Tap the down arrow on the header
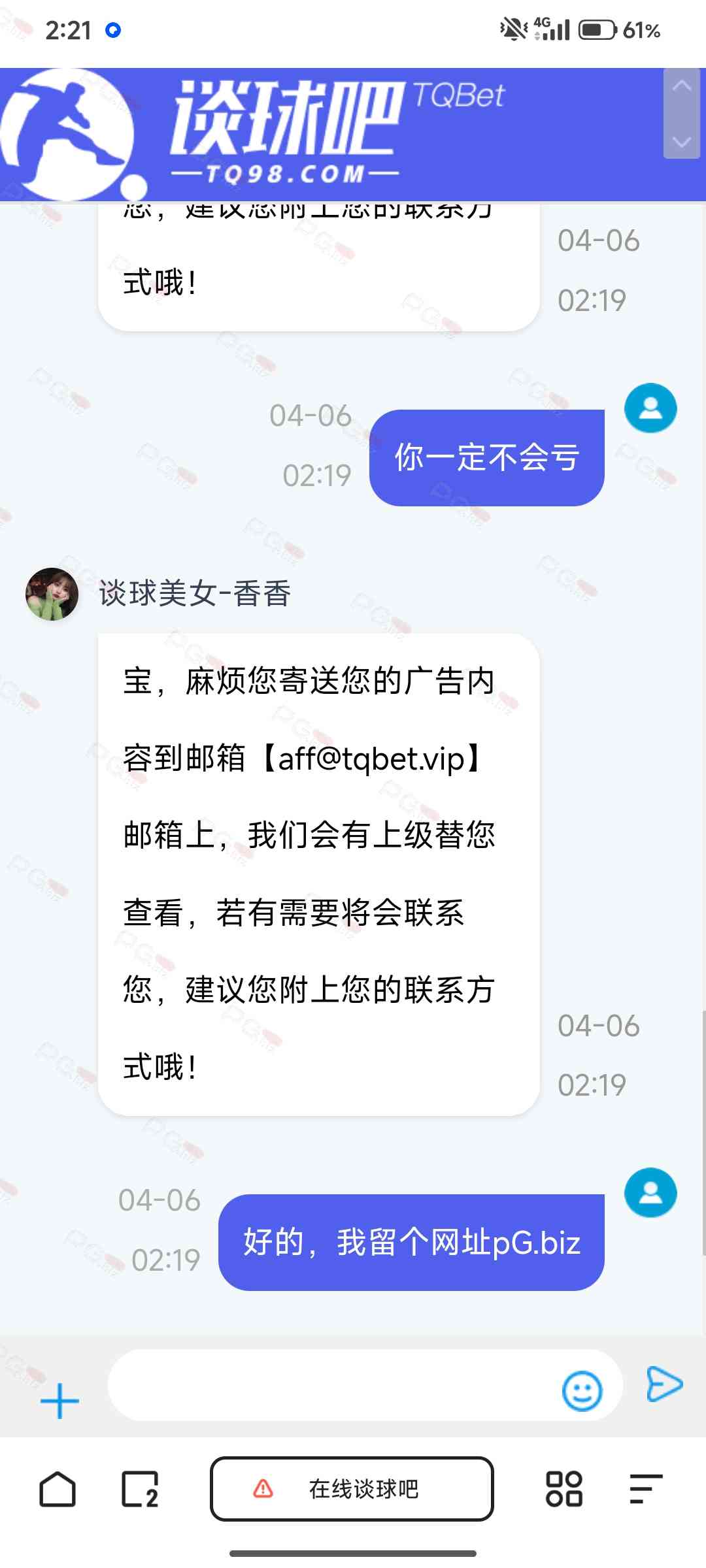Viewport: 706px width, 1568px height. [682, 141]
